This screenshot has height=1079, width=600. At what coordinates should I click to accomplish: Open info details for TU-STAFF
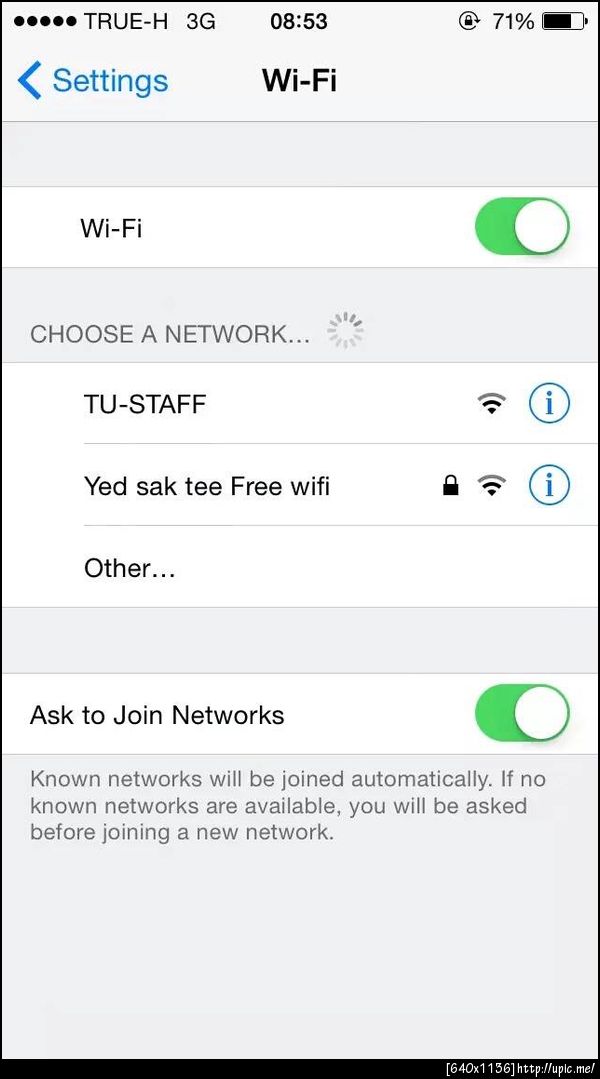[x=548, y=404]
